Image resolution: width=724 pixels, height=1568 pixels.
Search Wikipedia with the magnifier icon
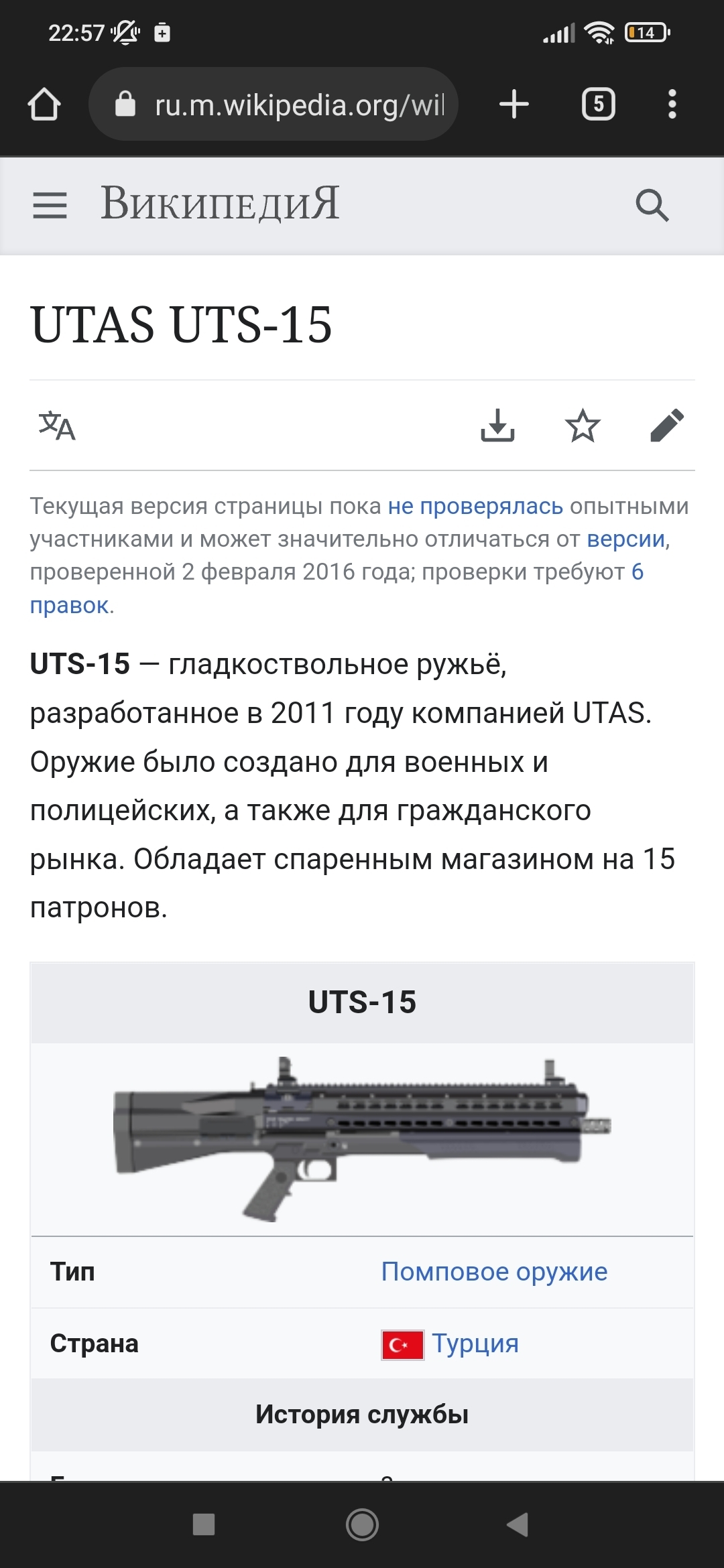(652, 205)
